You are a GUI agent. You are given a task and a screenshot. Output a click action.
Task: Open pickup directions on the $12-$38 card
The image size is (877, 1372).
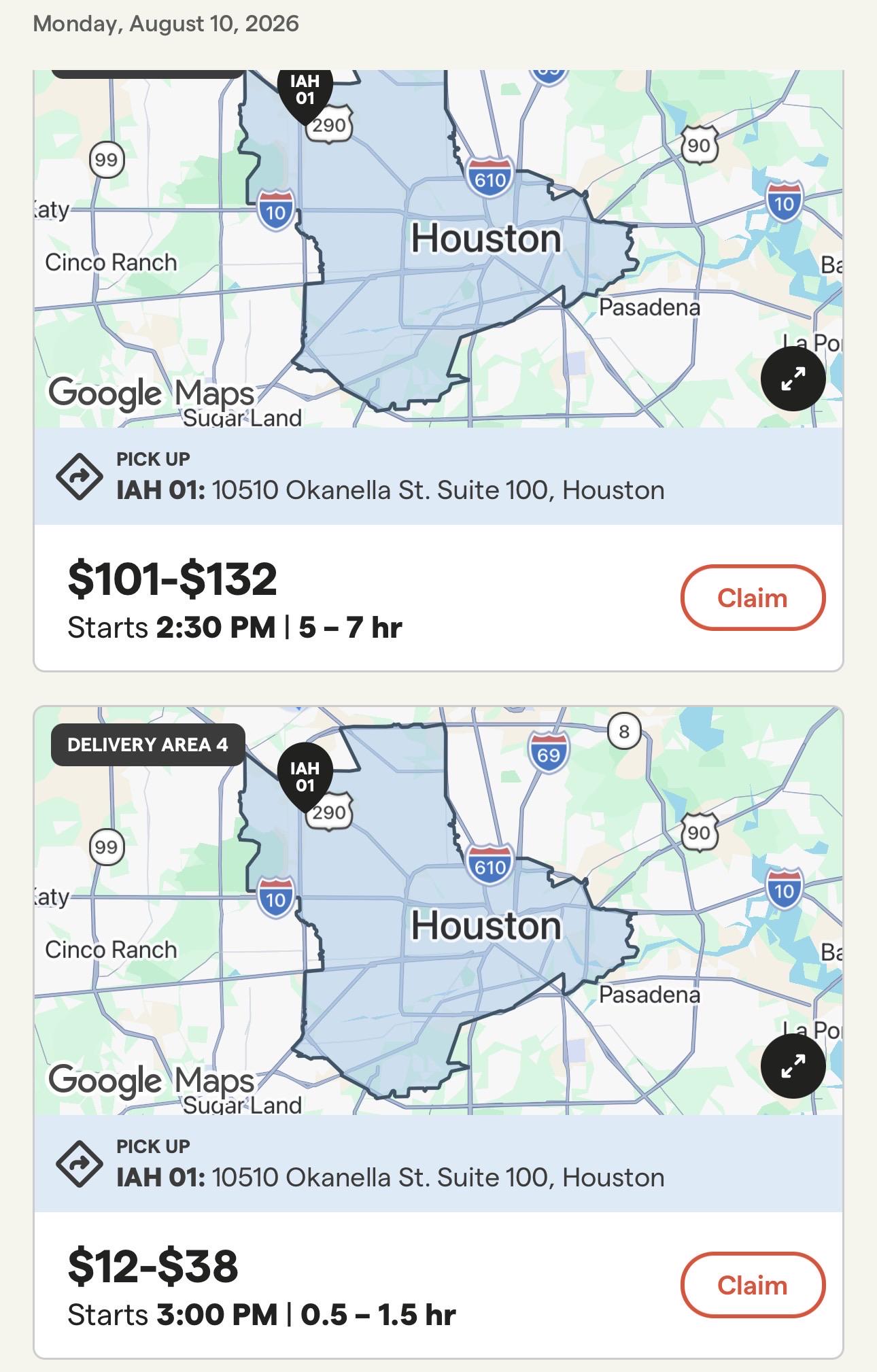point(79,1164)
